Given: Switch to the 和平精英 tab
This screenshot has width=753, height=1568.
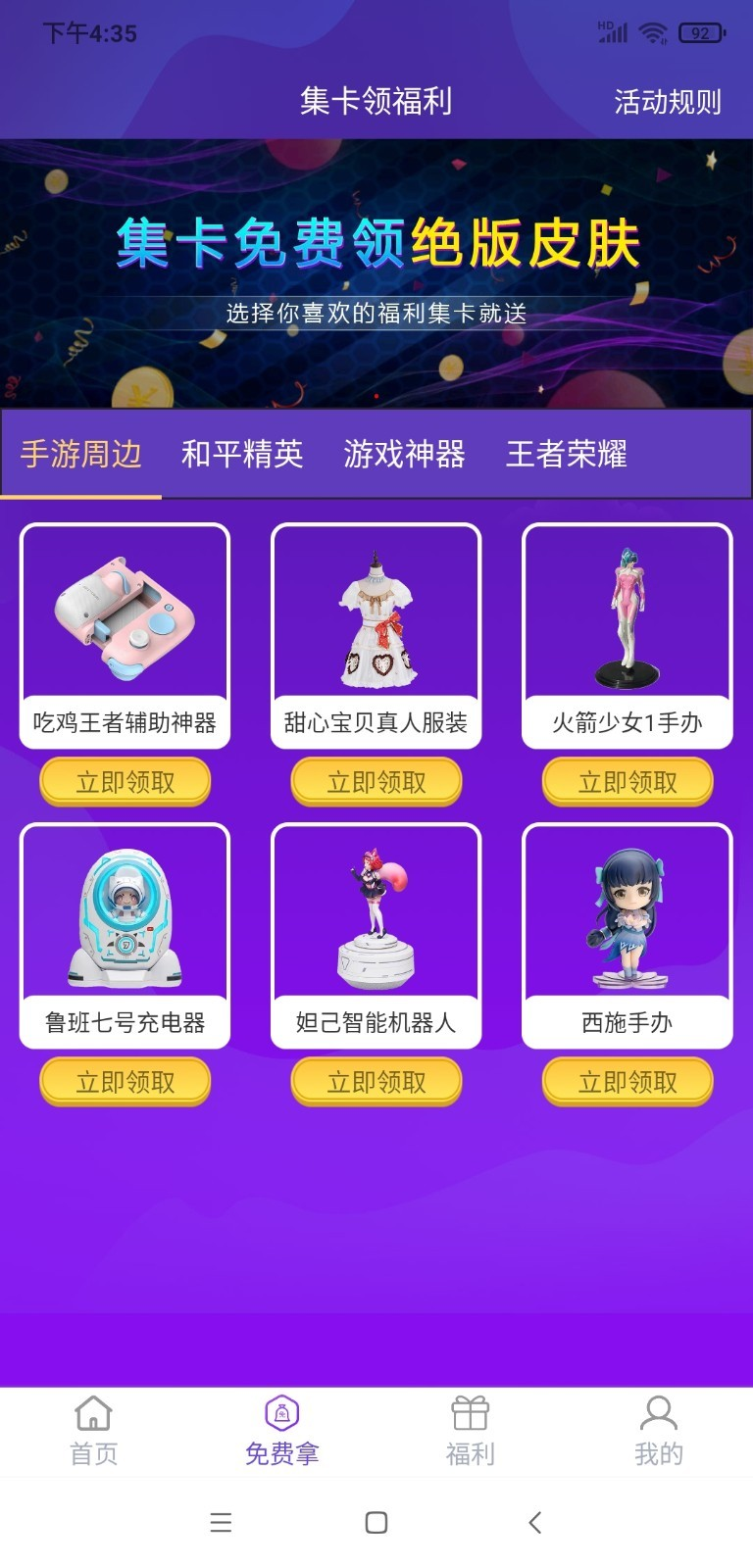Looking at the screenshot, I should (x=242, y=454).
